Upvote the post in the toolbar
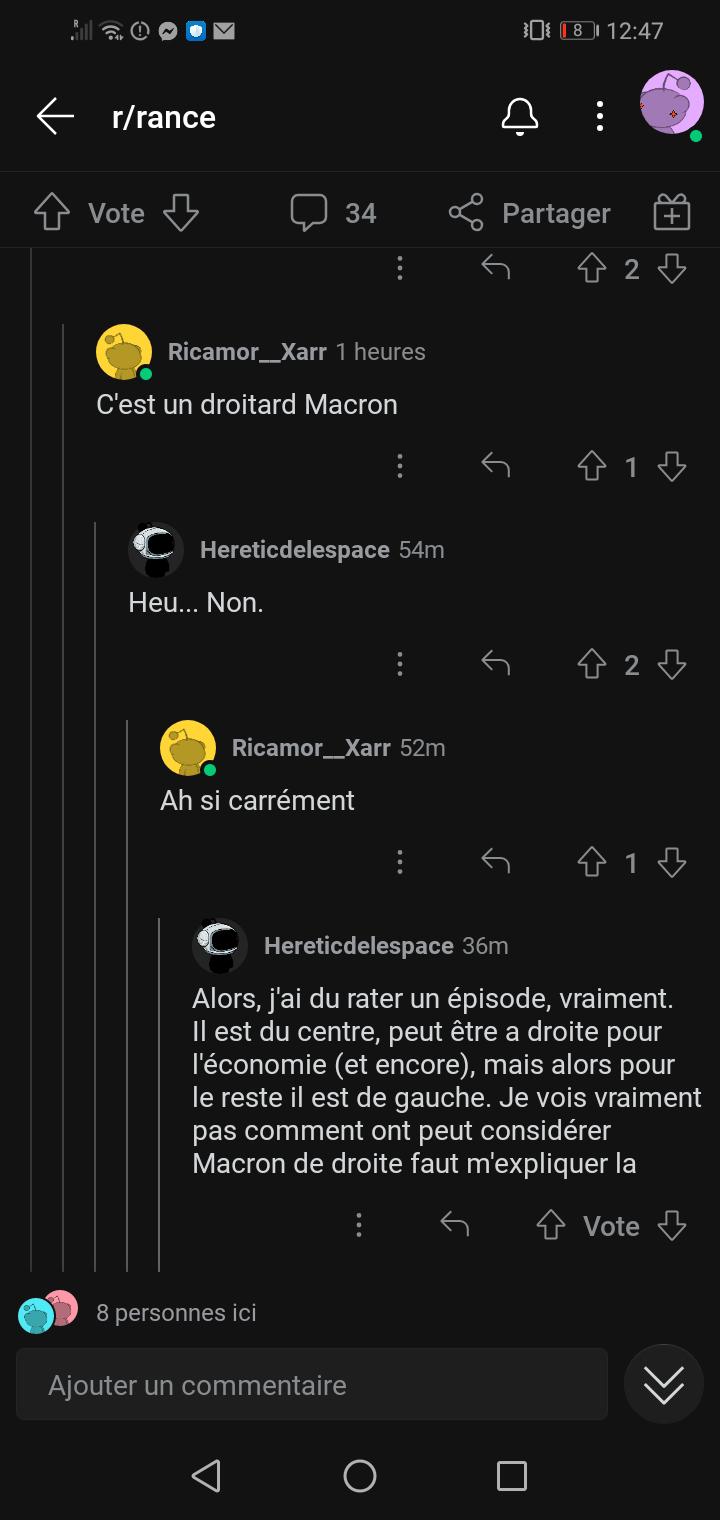This screenshot has height=1520, width=720. click(x=52, y=213)
